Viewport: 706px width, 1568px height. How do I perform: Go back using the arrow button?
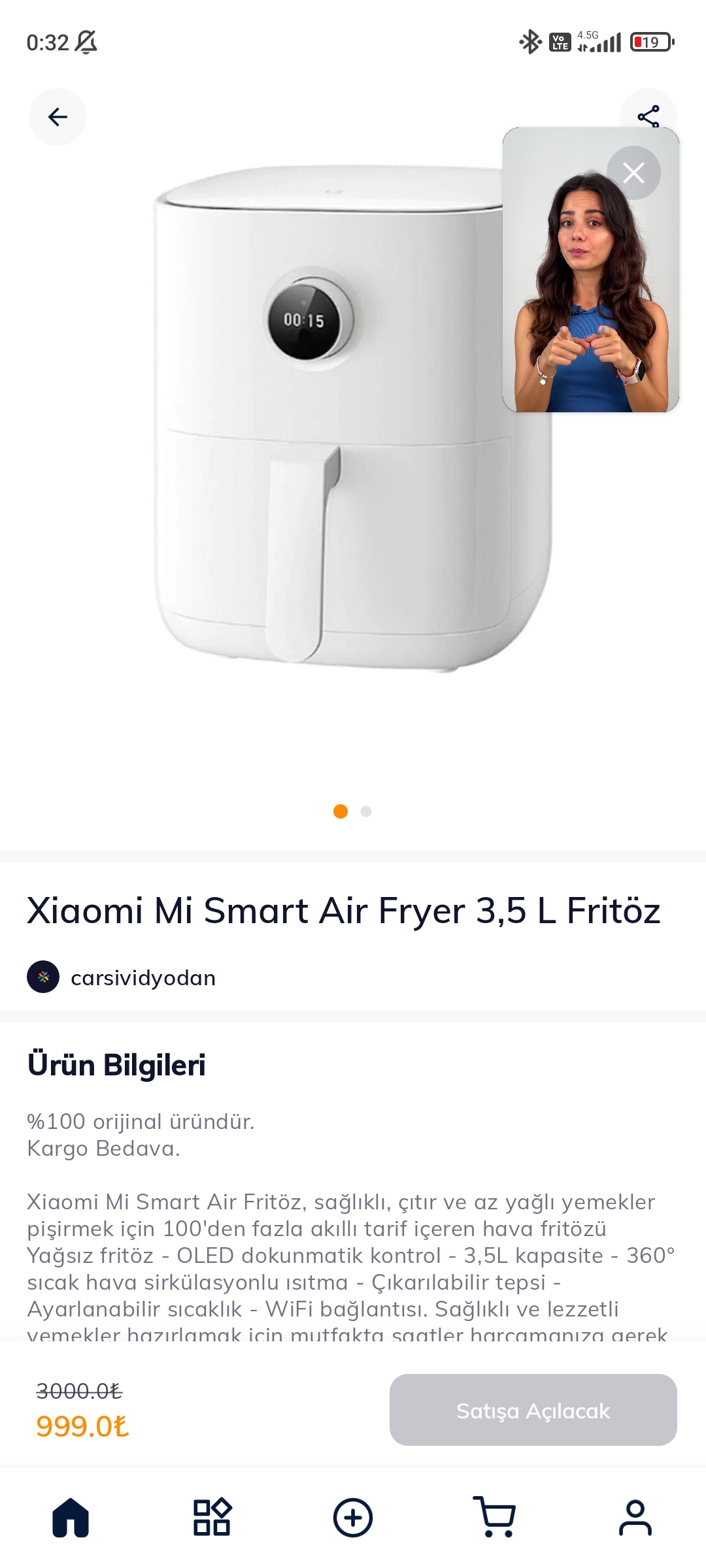[58, 117]
